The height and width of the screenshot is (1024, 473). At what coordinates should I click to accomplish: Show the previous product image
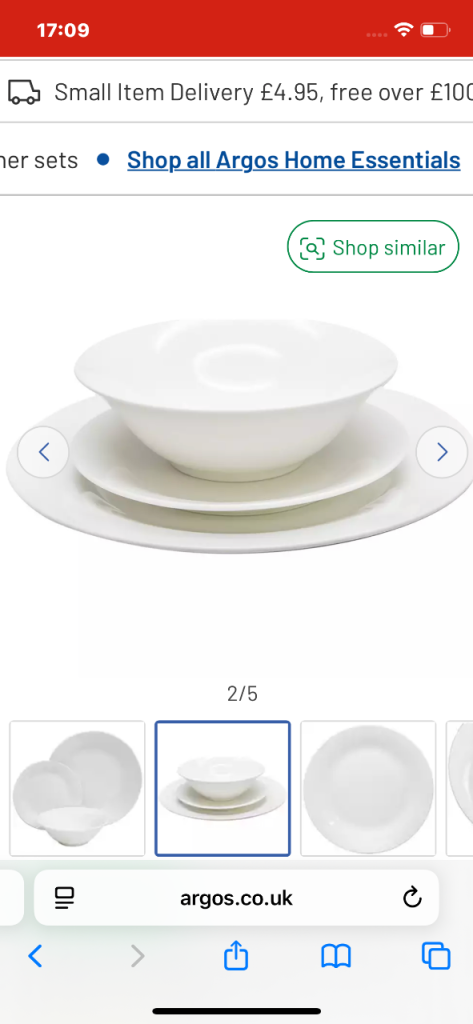[43, 452]
